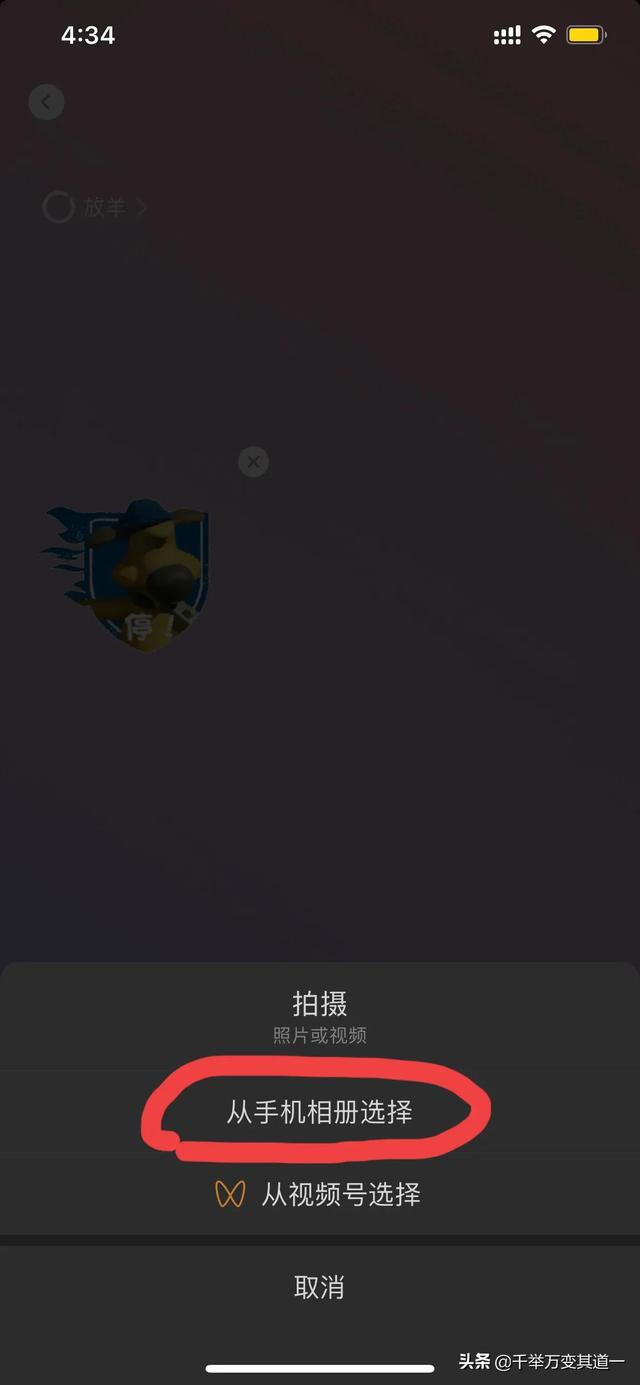Tap 取消 to dismiss the sheet
This screenshot has width=640, height=1385.
[319, 1287]
